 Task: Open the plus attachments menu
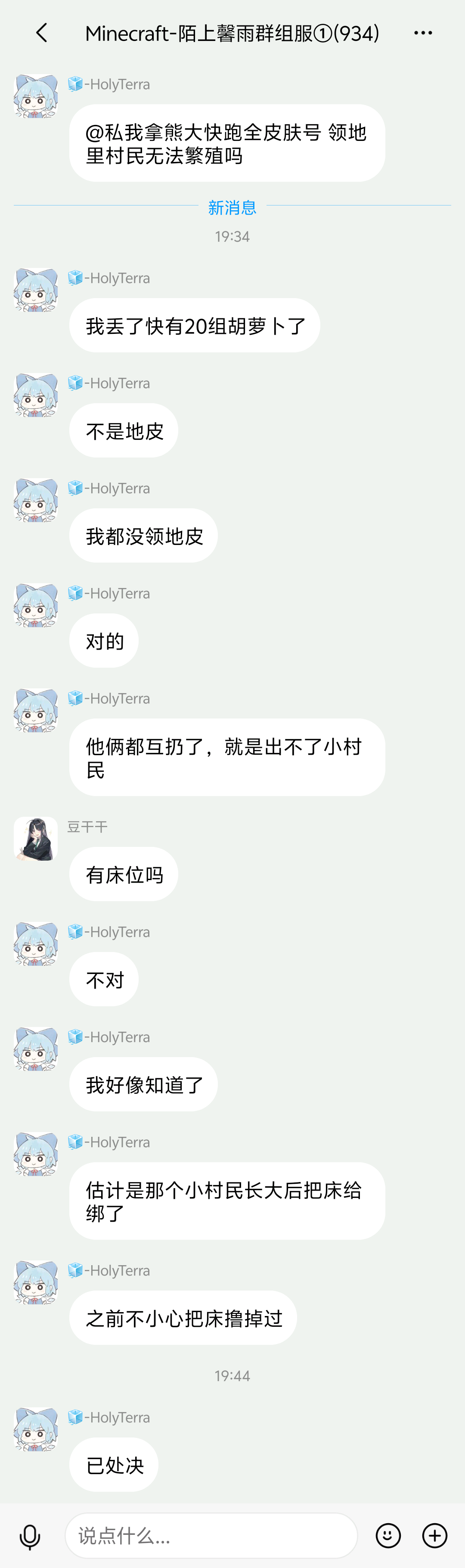434,1536
